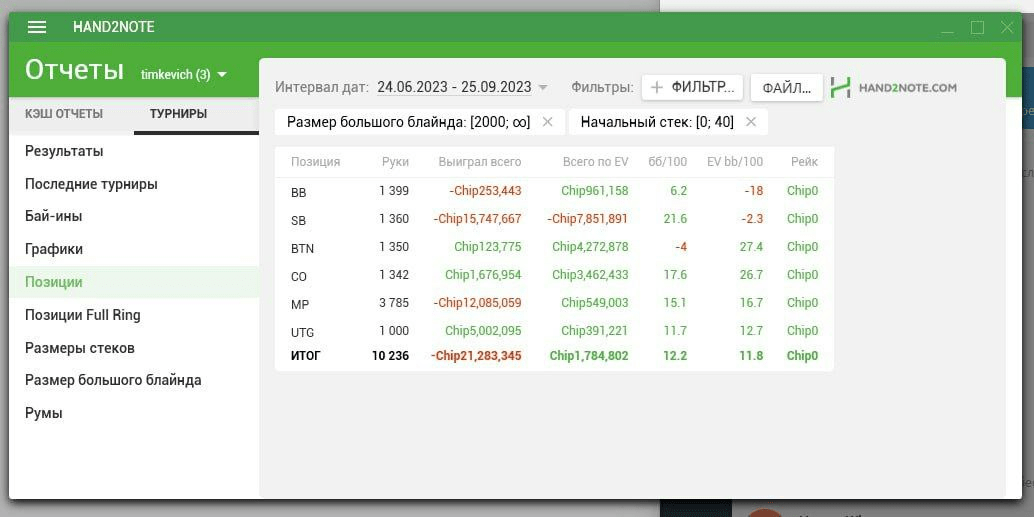Remove the big blind size filter

coord(547,122)
